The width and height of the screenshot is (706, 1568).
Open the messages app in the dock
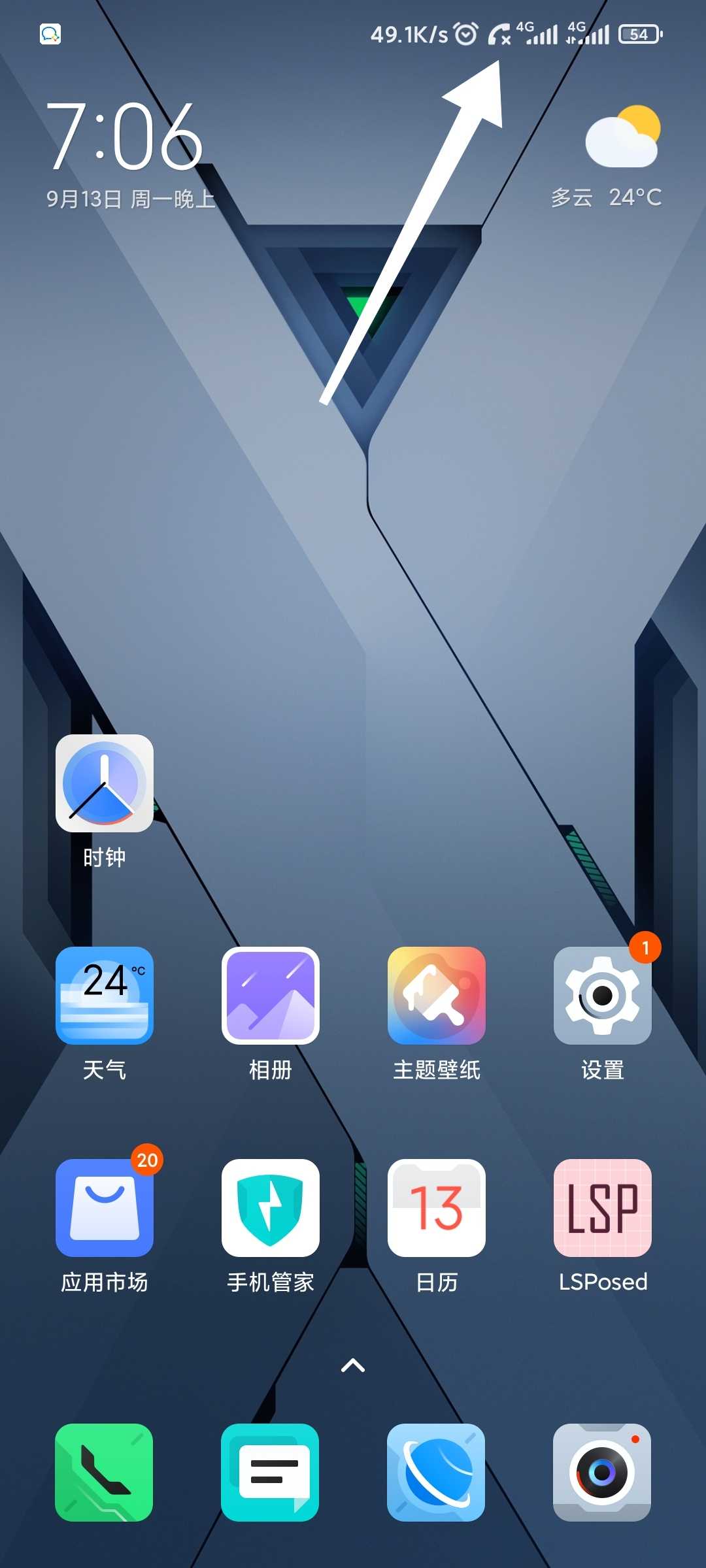click(x=271, y=1473)
